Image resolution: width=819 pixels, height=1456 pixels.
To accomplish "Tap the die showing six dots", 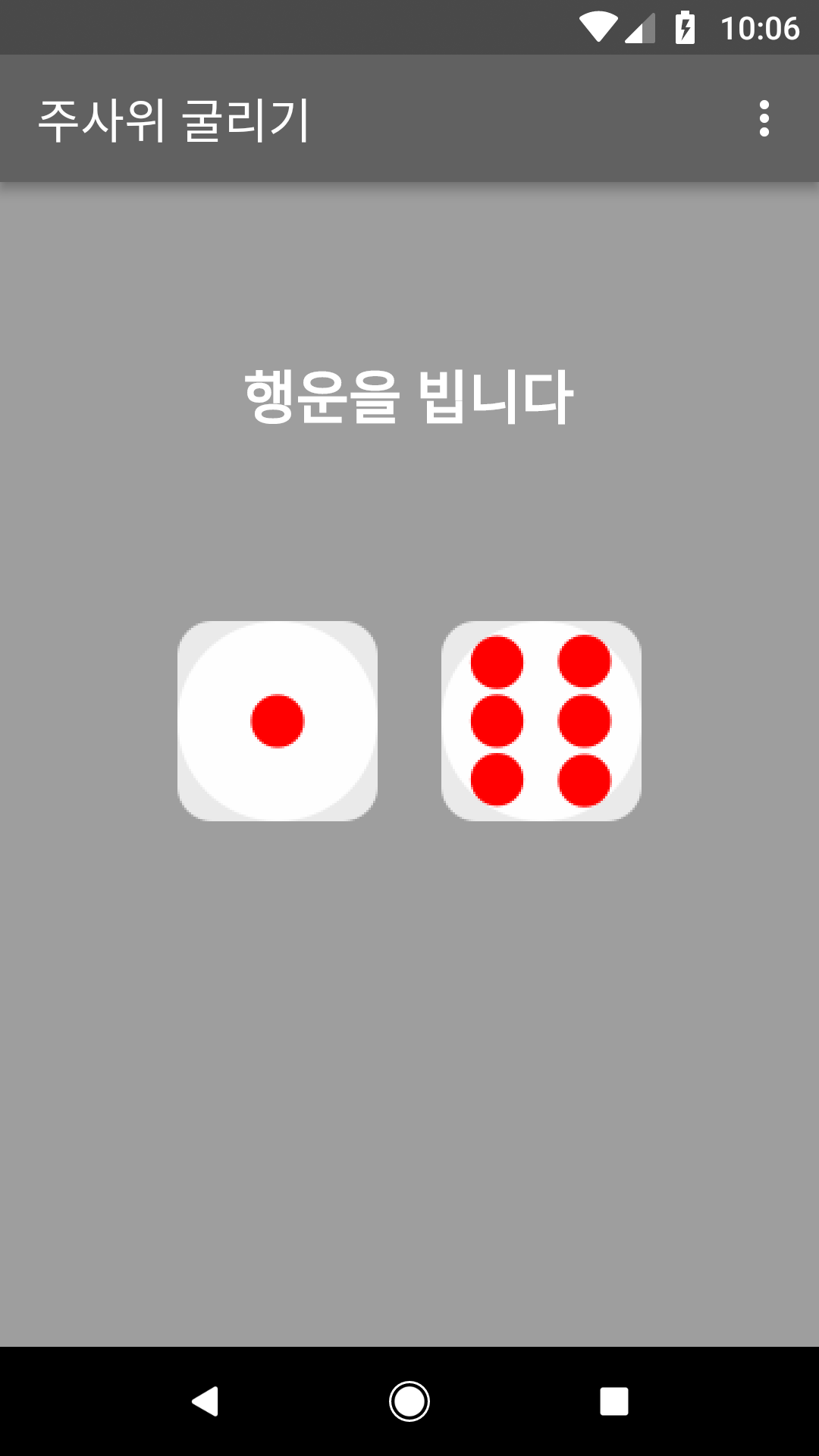I will click(x=541, y=721).
